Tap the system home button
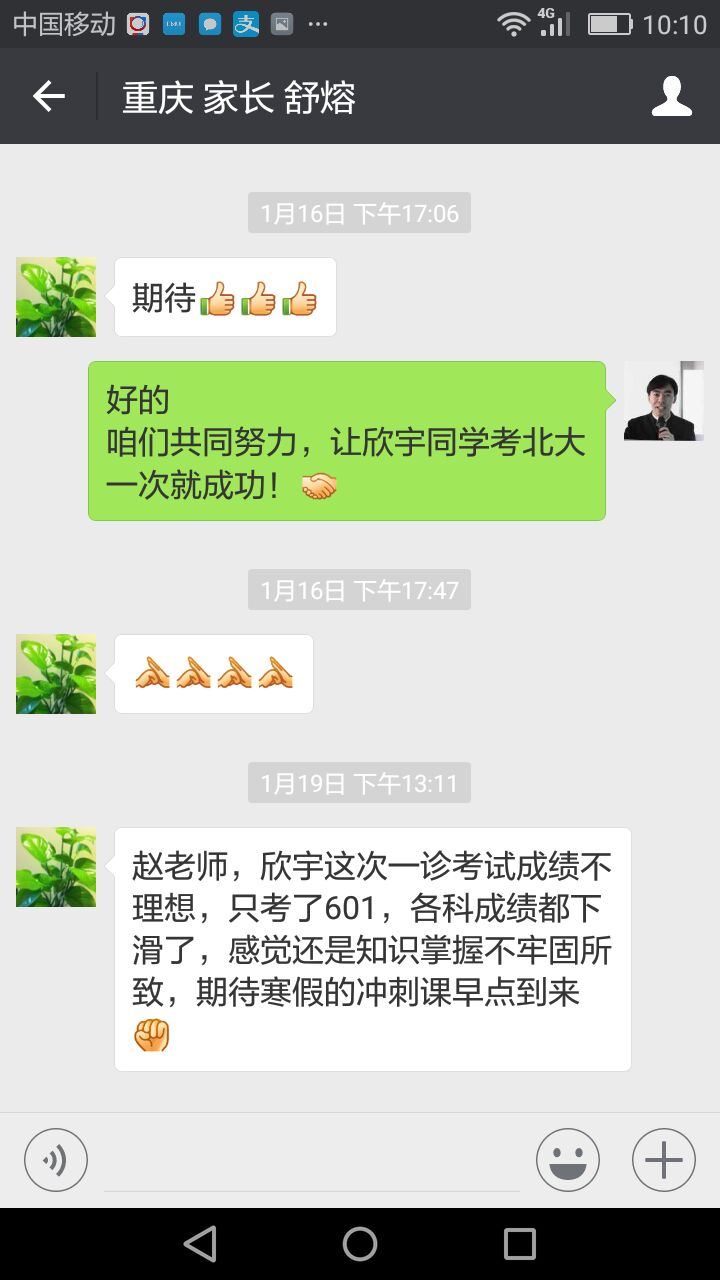Image resolution: width=720 pixels, height=1280 pixels. (360, 1244)
